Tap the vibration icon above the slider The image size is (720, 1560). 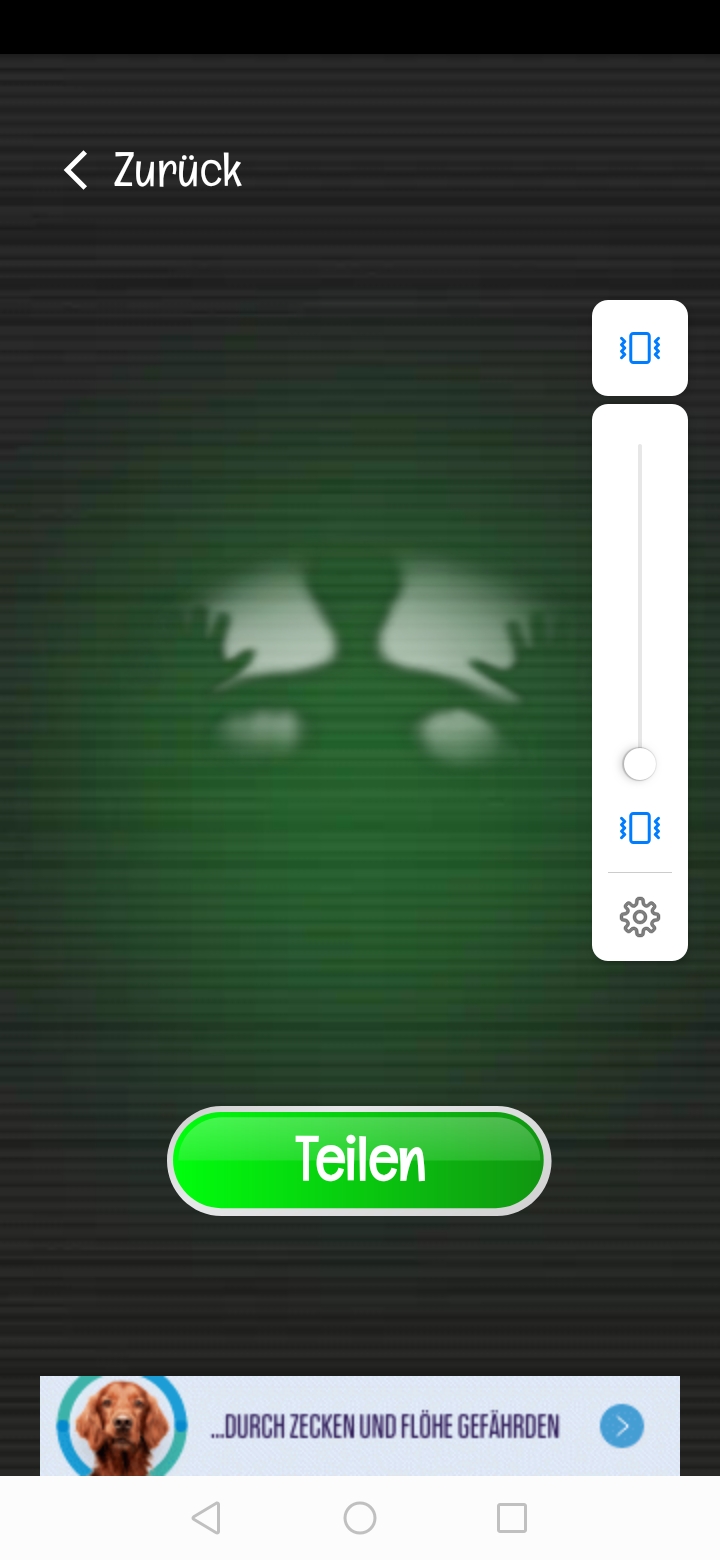(640, 348)
